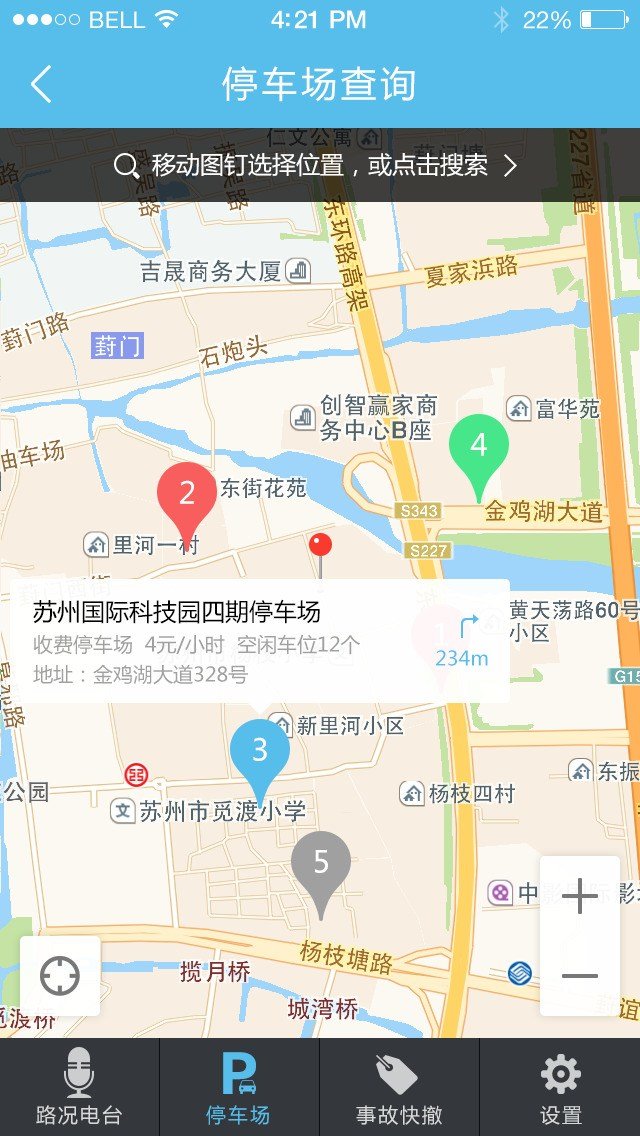Viewport: 640px width, 1136px height.
Task: Open the 移动图钉选择位置 search bar
Action: (318, 165)
